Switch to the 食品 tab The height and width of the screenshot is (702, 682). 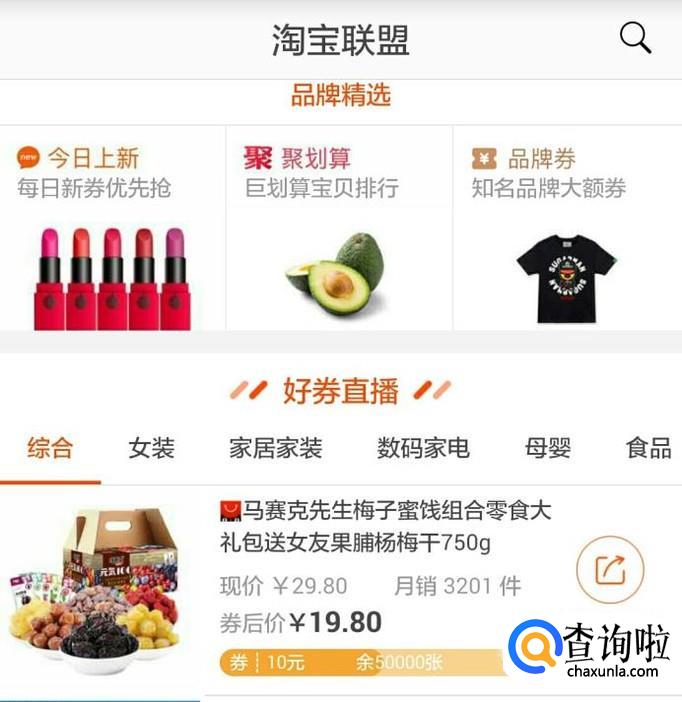pos(648,447)
